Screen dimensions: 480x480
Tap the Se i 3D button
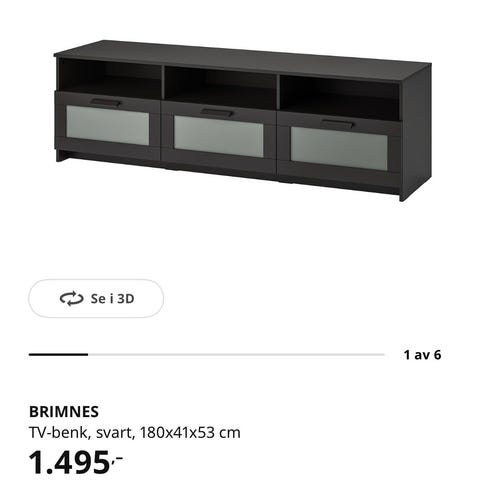(x=96, y=298)
